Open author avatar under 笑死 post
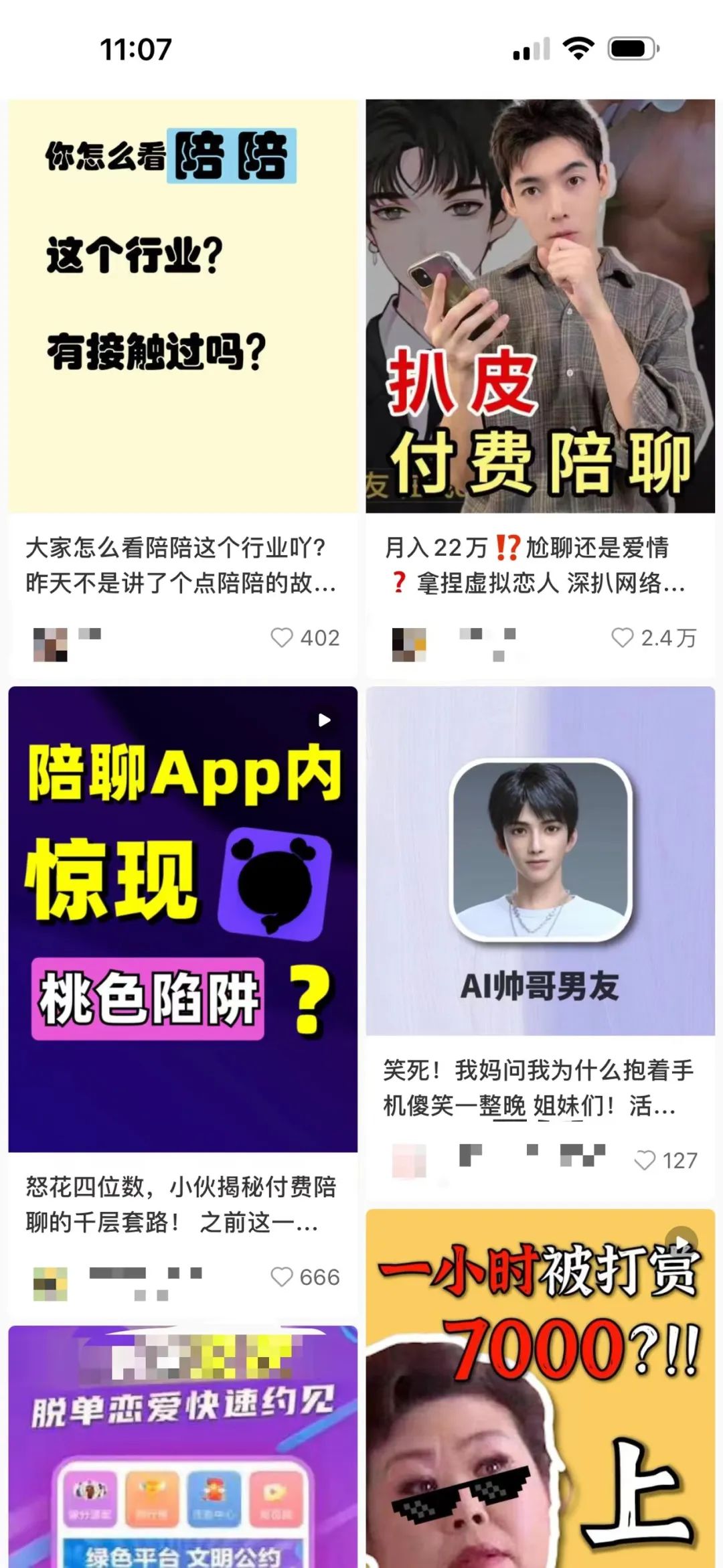Screen dimensions: 723x1568 [409, 1160]
